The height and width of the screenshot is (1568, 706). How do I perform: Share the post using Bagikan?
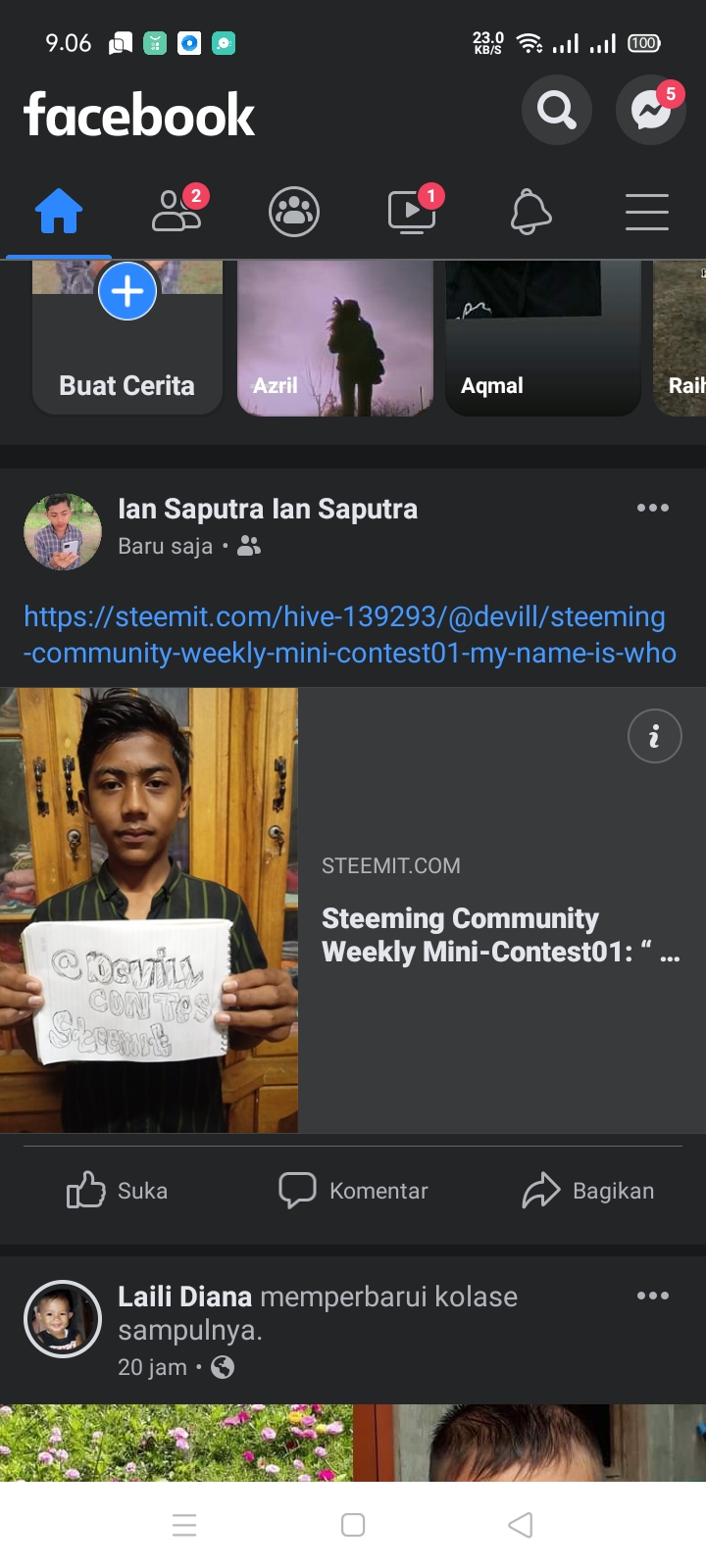(x=588, y=1191)
